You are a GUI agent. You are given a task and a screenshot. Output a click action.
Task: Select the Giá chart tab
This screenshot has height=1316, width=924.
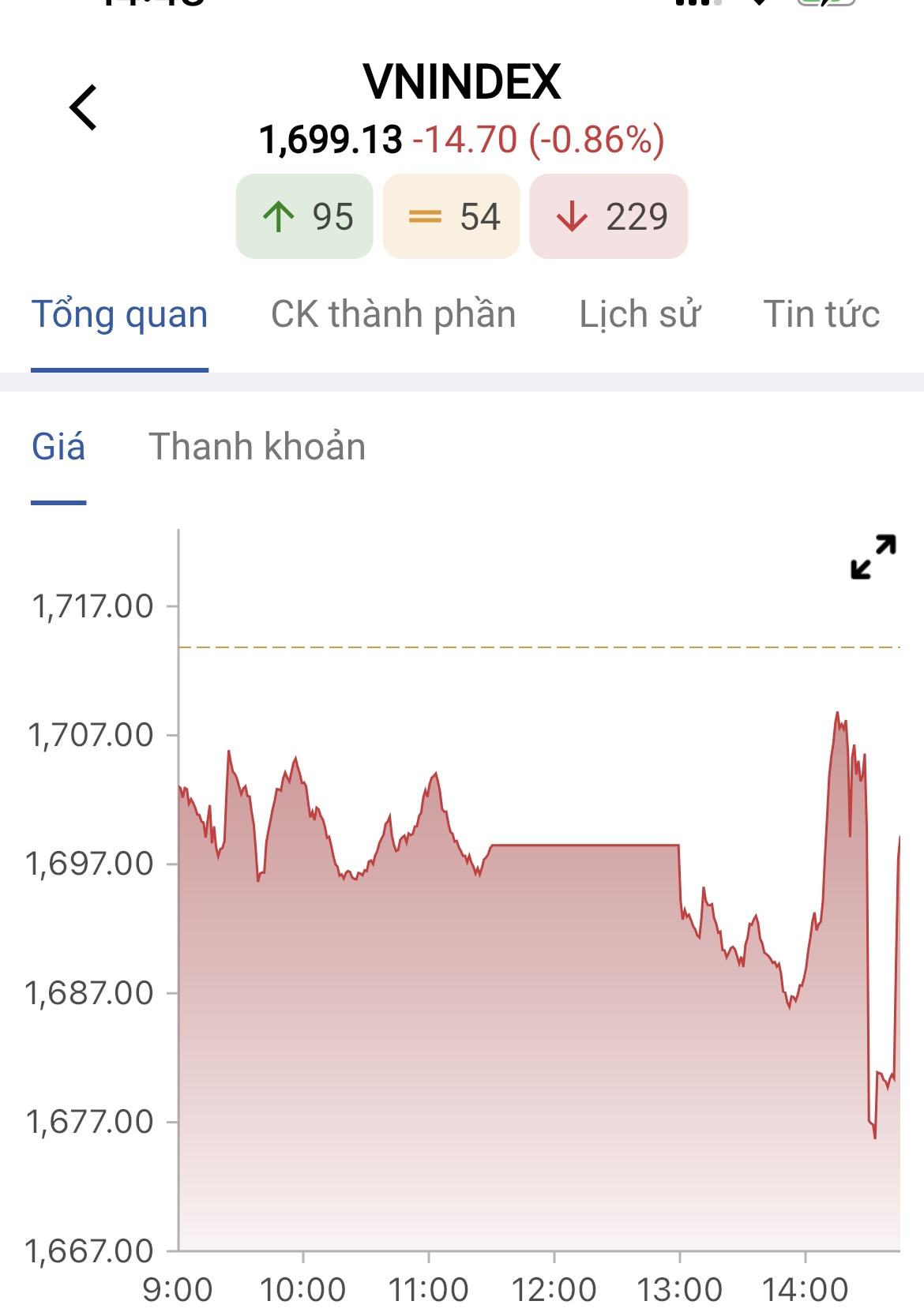tap(58, 448)
